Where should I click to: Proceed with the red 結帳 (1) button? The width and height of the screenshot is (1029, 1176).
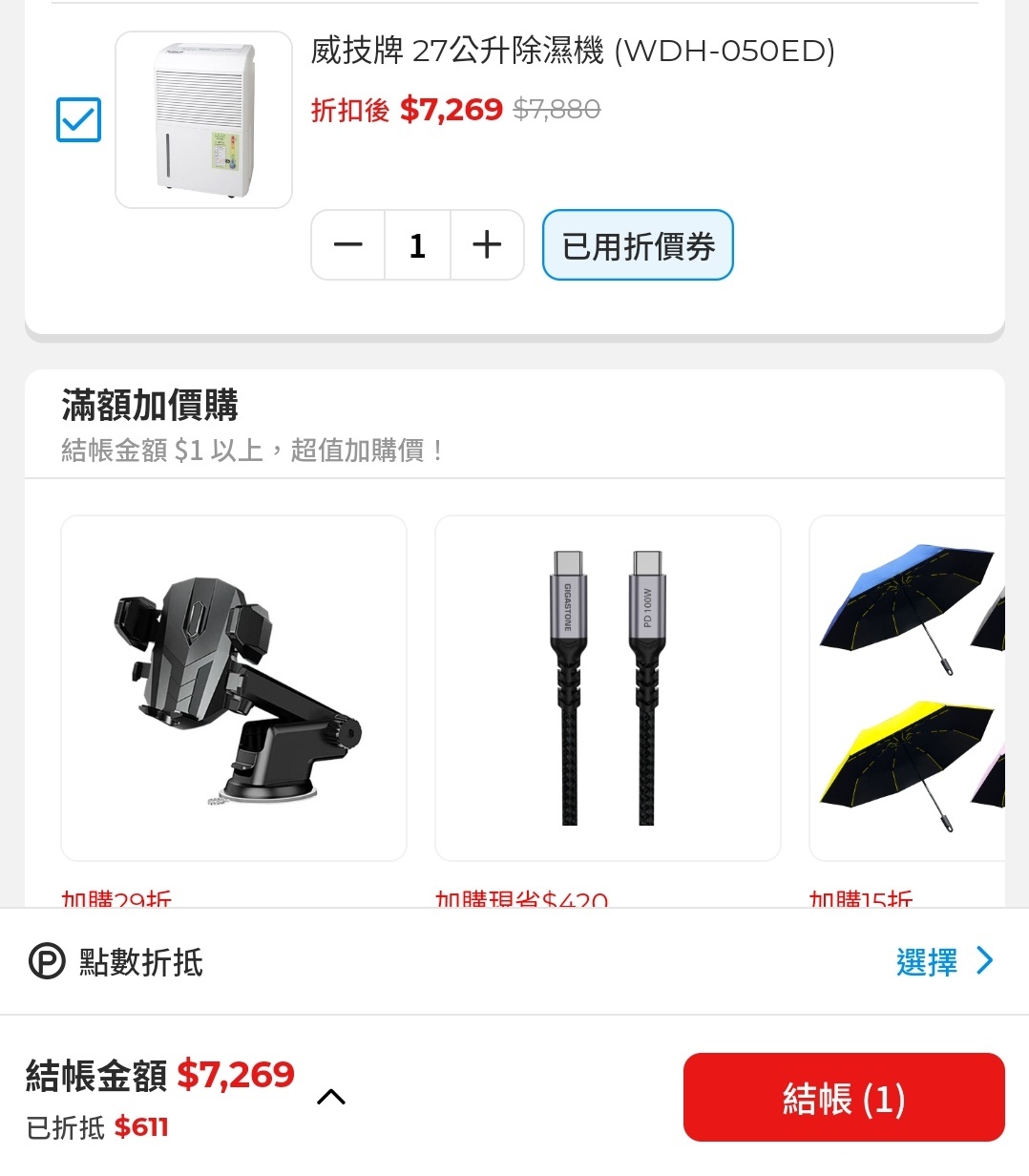pyautogui.click(x=844, y=1098)
